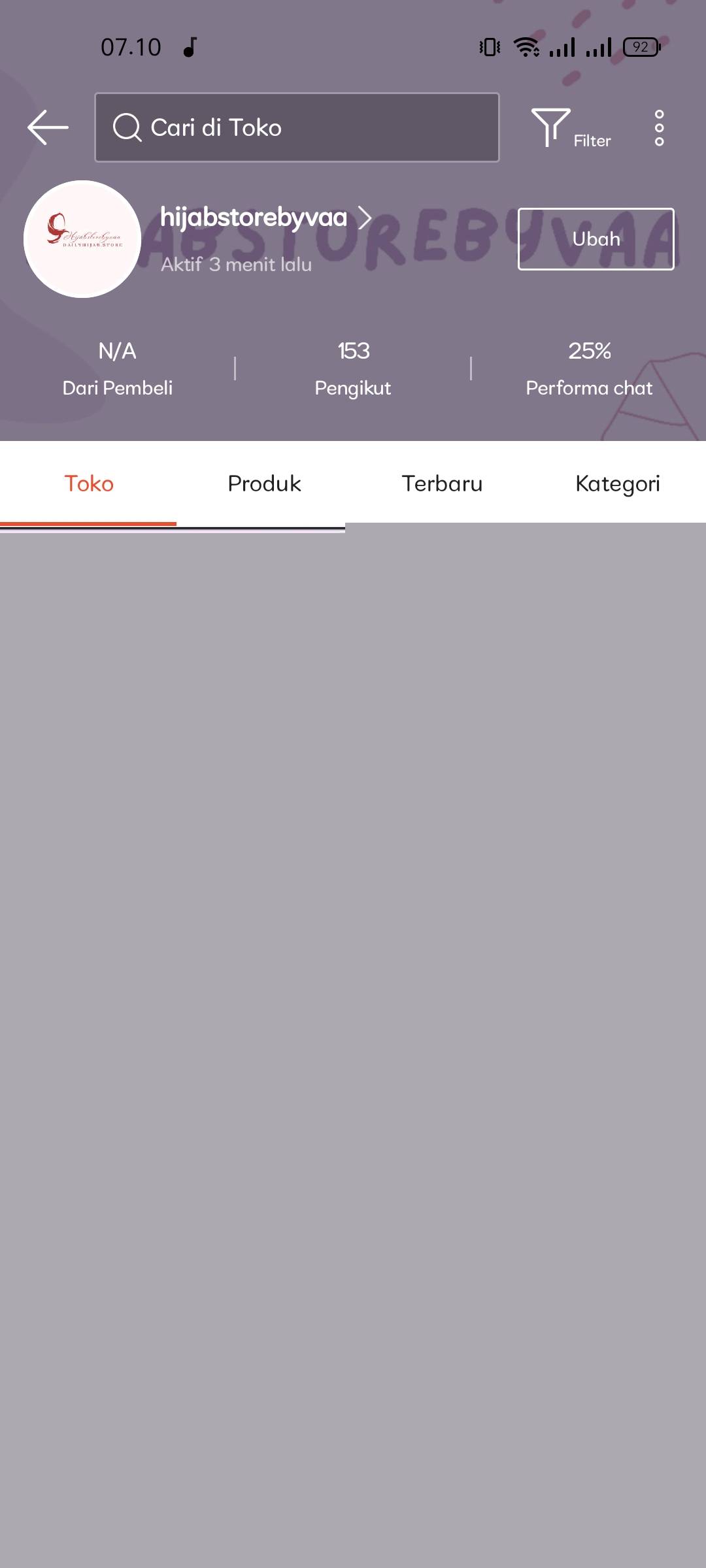Select the Toko tab
Viewport: 706px width, 1568px height.
click(x=88, y=483)
